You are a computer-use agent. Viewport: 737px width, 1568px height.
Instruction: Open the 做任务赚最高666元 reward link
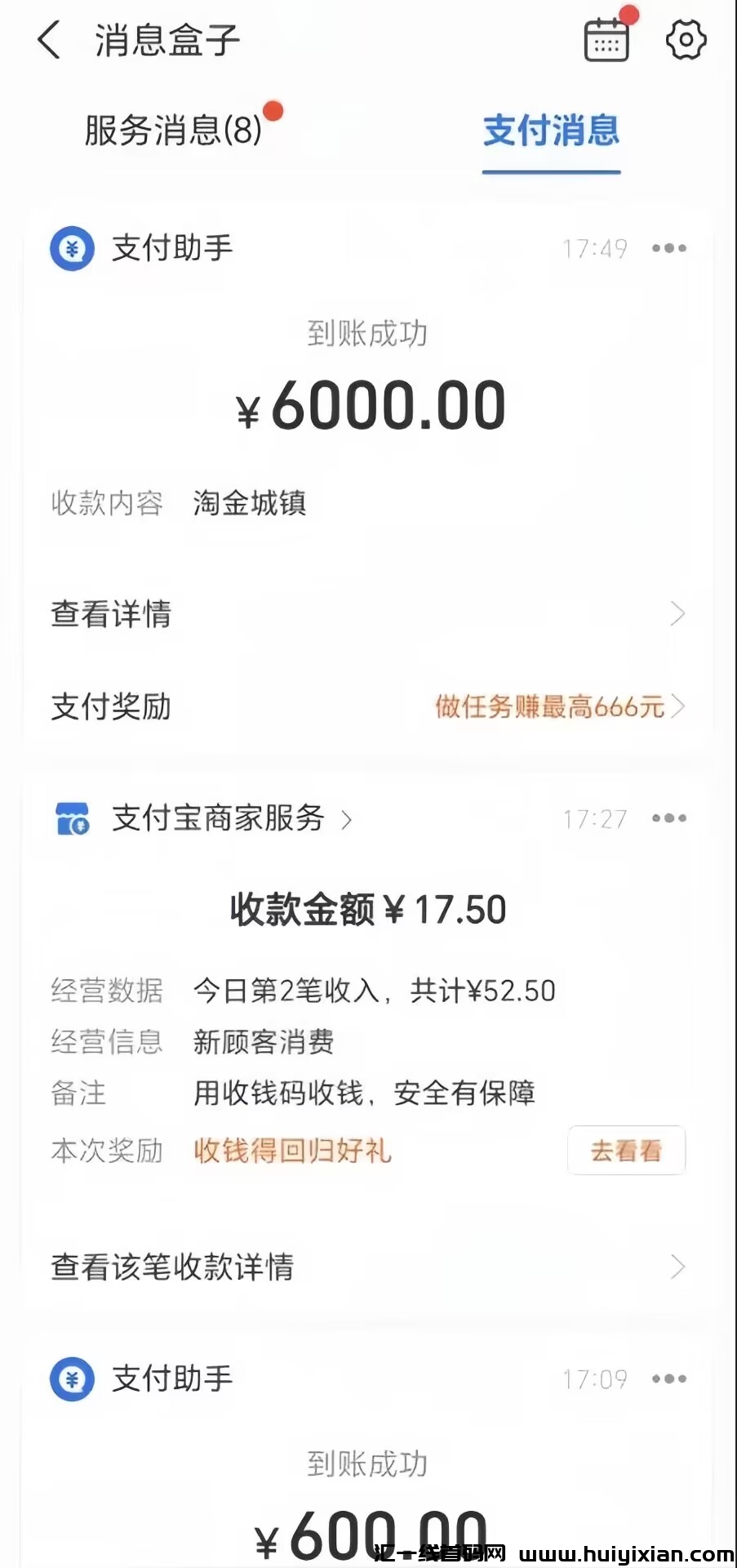click(x=547, y=707)
